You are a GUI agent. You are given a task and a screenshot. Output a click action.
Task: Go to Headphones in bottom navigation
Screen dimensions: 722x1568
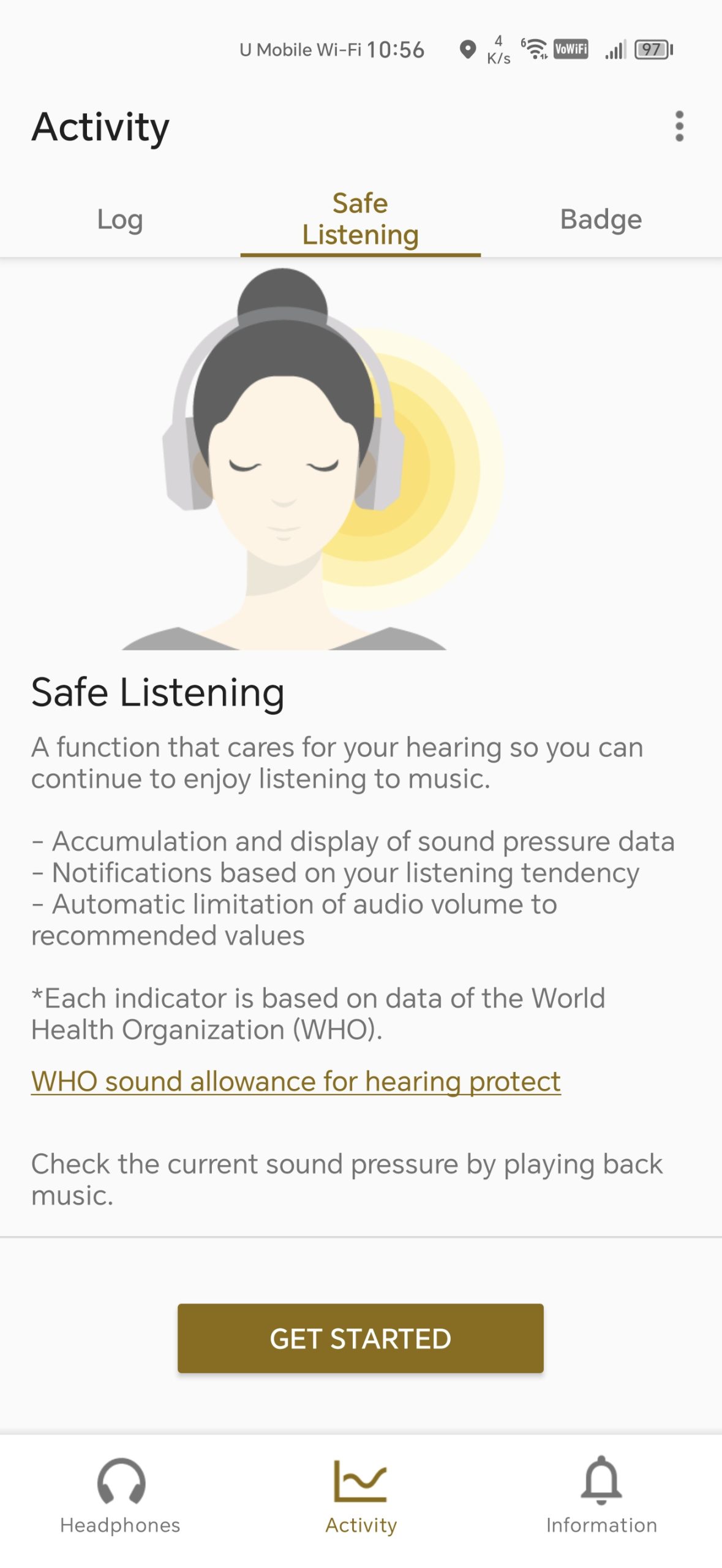pos(120,1494)
